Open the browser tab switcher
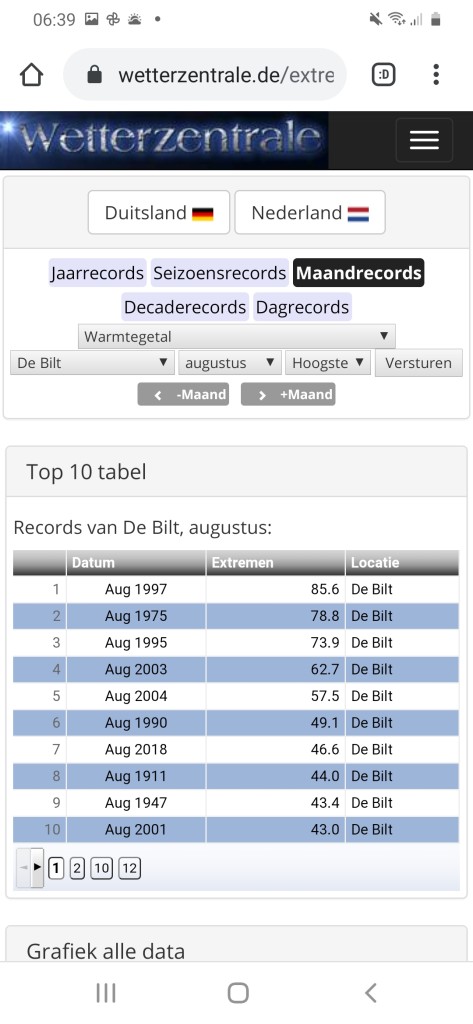Screen dimensions: 473x1024 (x=383, y=75)
